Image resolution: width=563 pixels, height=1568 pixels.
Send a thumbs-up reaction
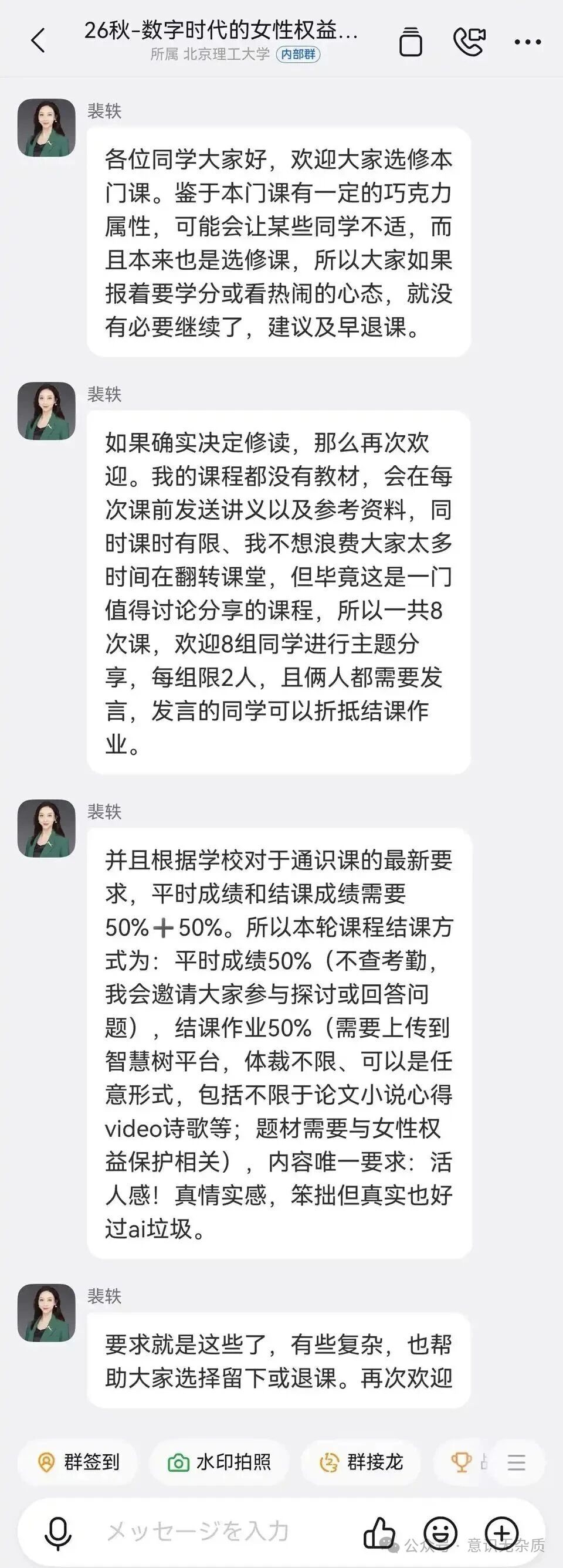click(x=379, y=1532)
